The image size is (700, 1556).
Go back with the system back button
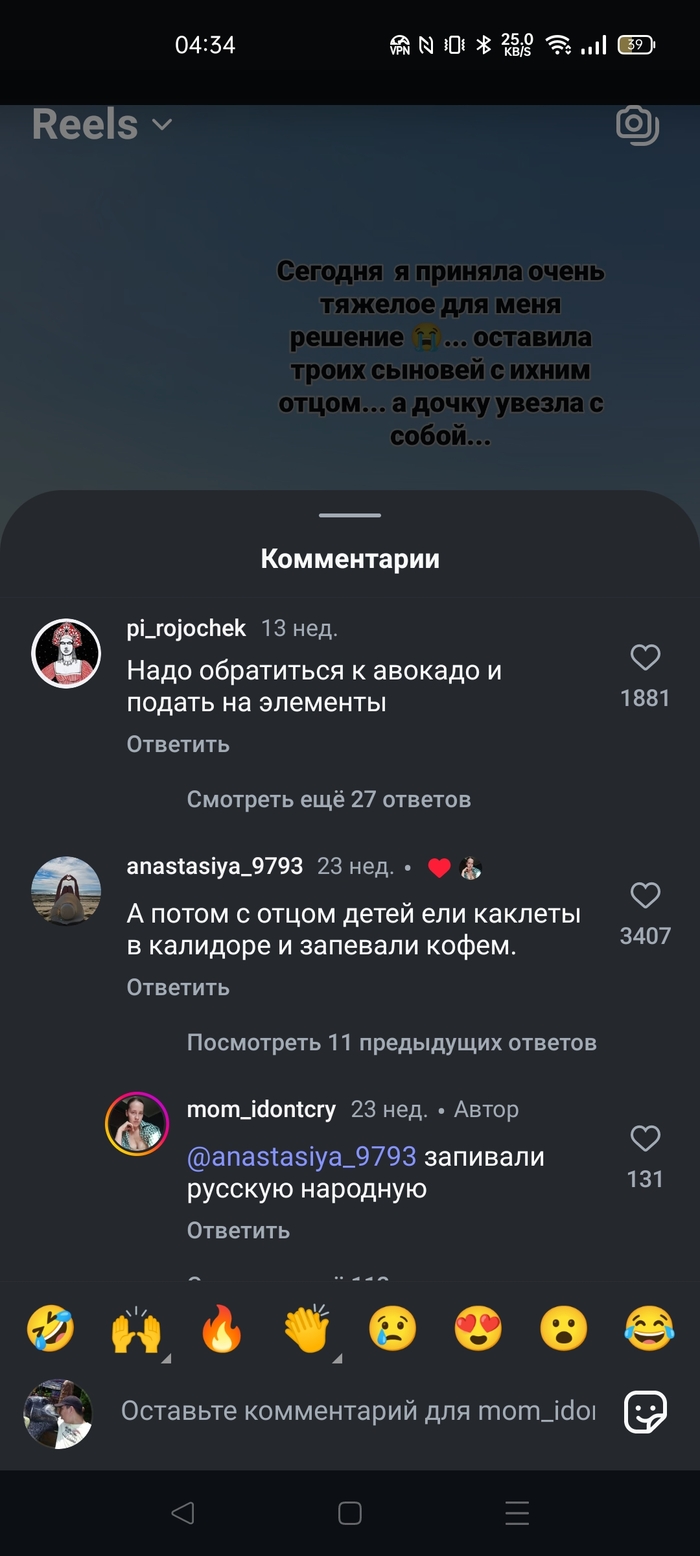point(182,1513)
